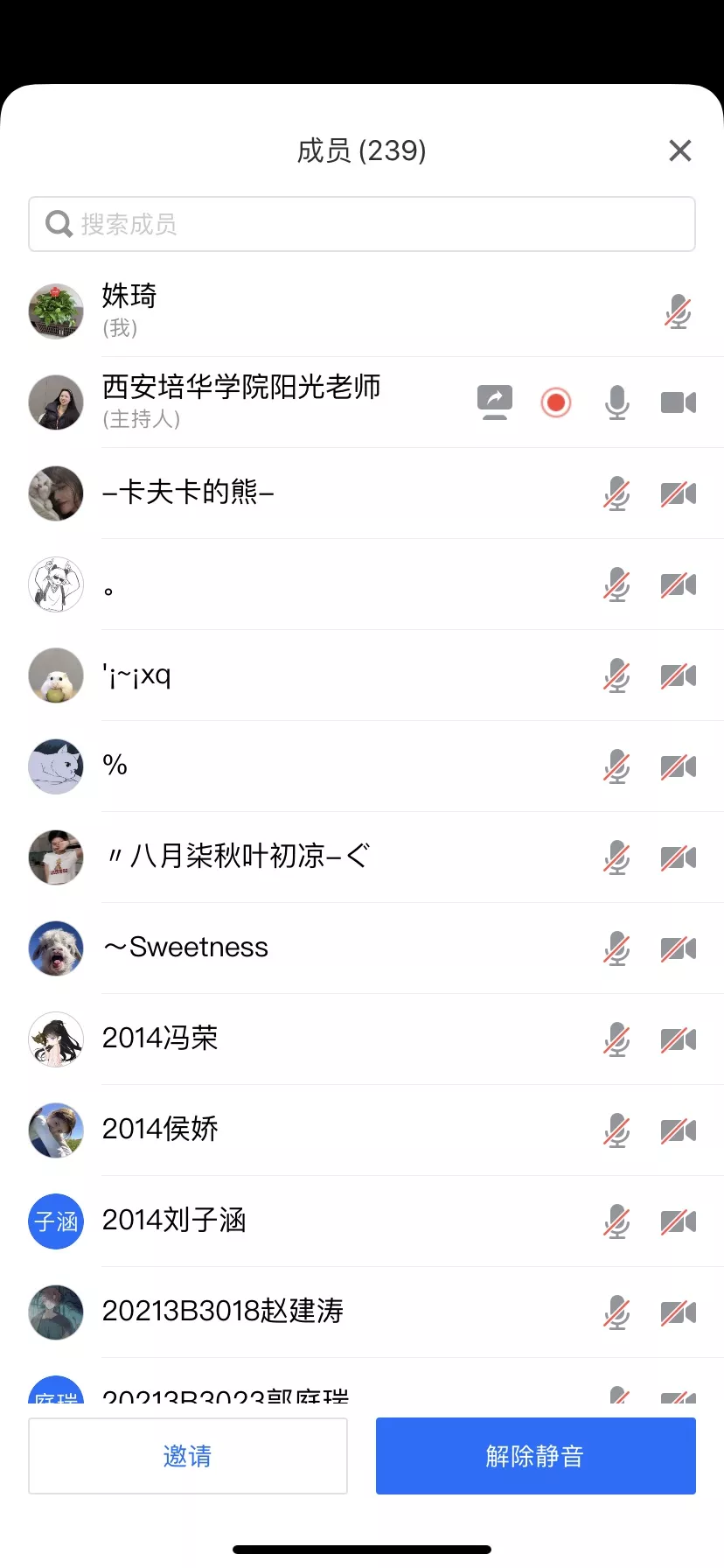Open member row –卡夫卡的熊–

189,493
